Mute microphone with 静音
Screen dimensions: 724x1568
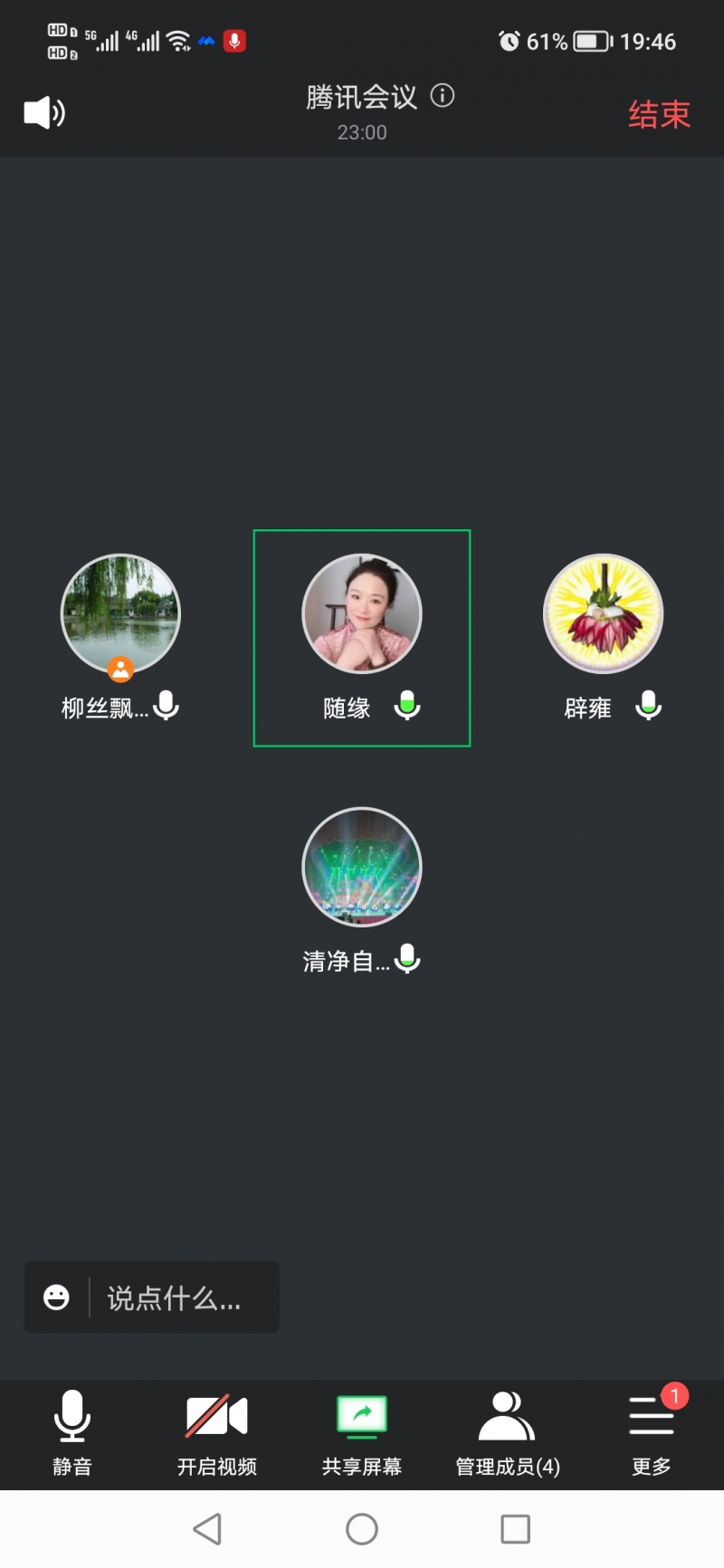(x=71, y=1432)
